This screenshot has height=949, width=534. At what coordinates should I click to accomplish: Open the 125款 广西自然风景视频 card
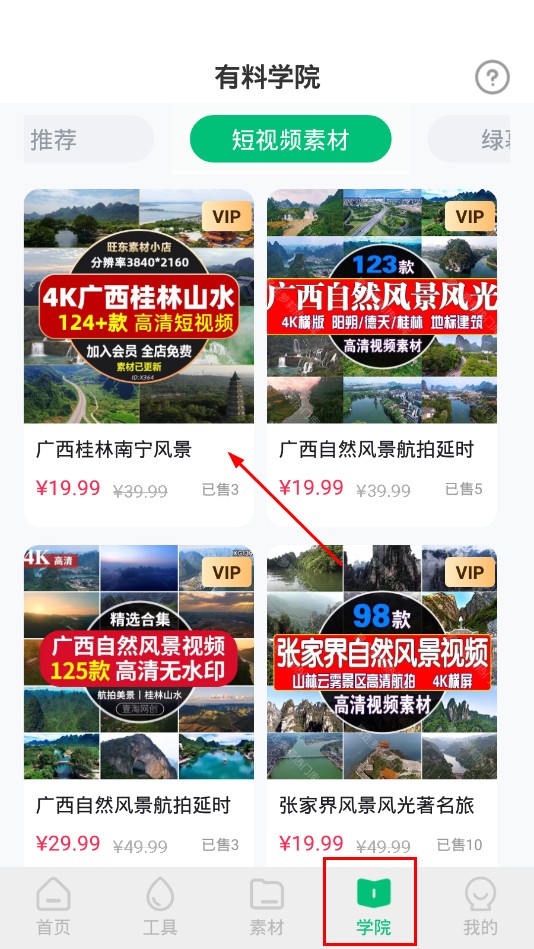point(139,706)
